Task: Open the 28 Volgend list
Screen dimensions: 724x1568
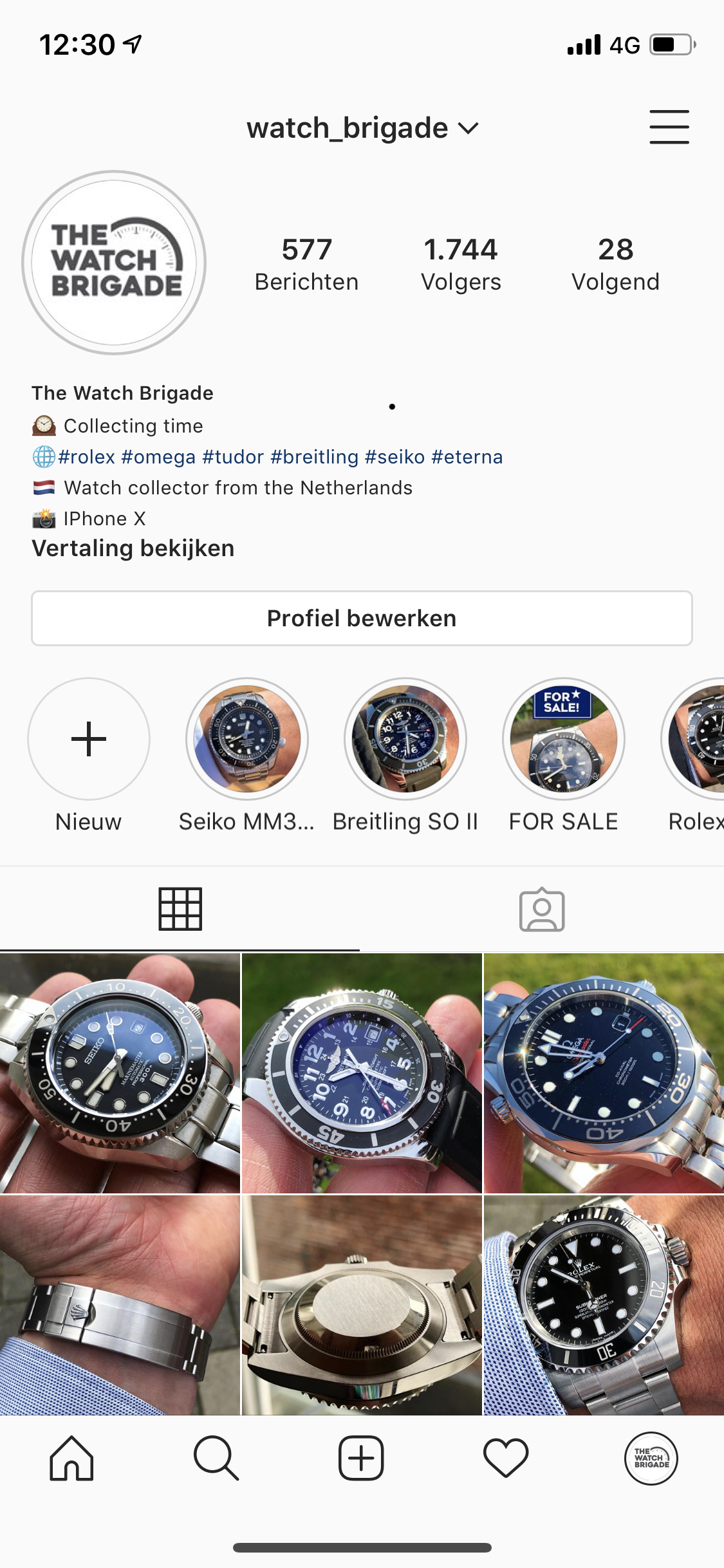Action: 615,264
